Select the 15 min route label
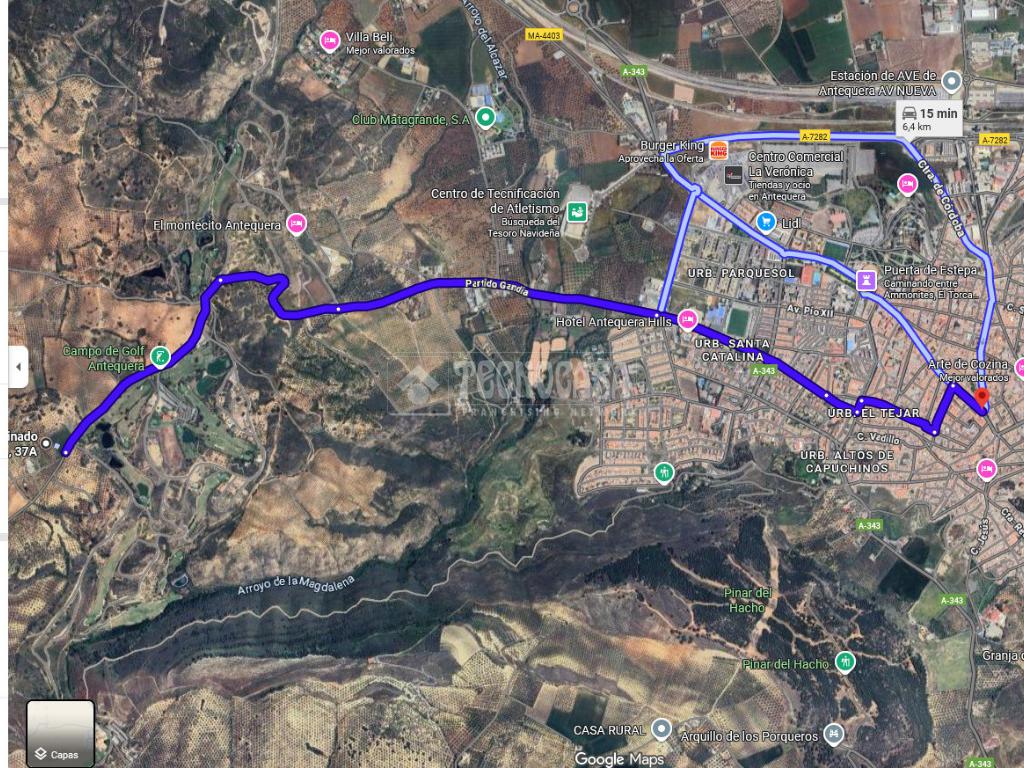The width and height of the screenshot is (1024, 768). 928,118
